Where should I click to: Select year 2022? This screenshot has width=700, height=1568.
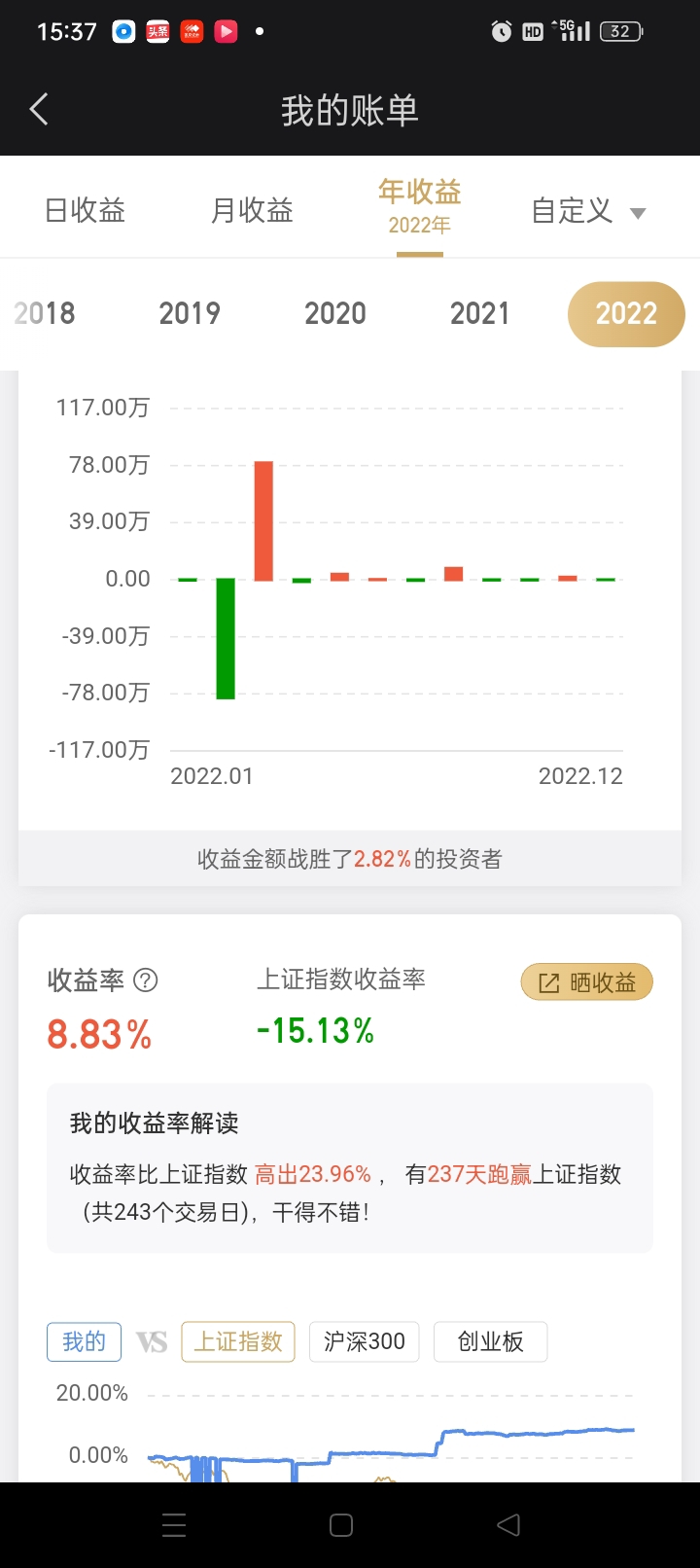pos(626,313)
